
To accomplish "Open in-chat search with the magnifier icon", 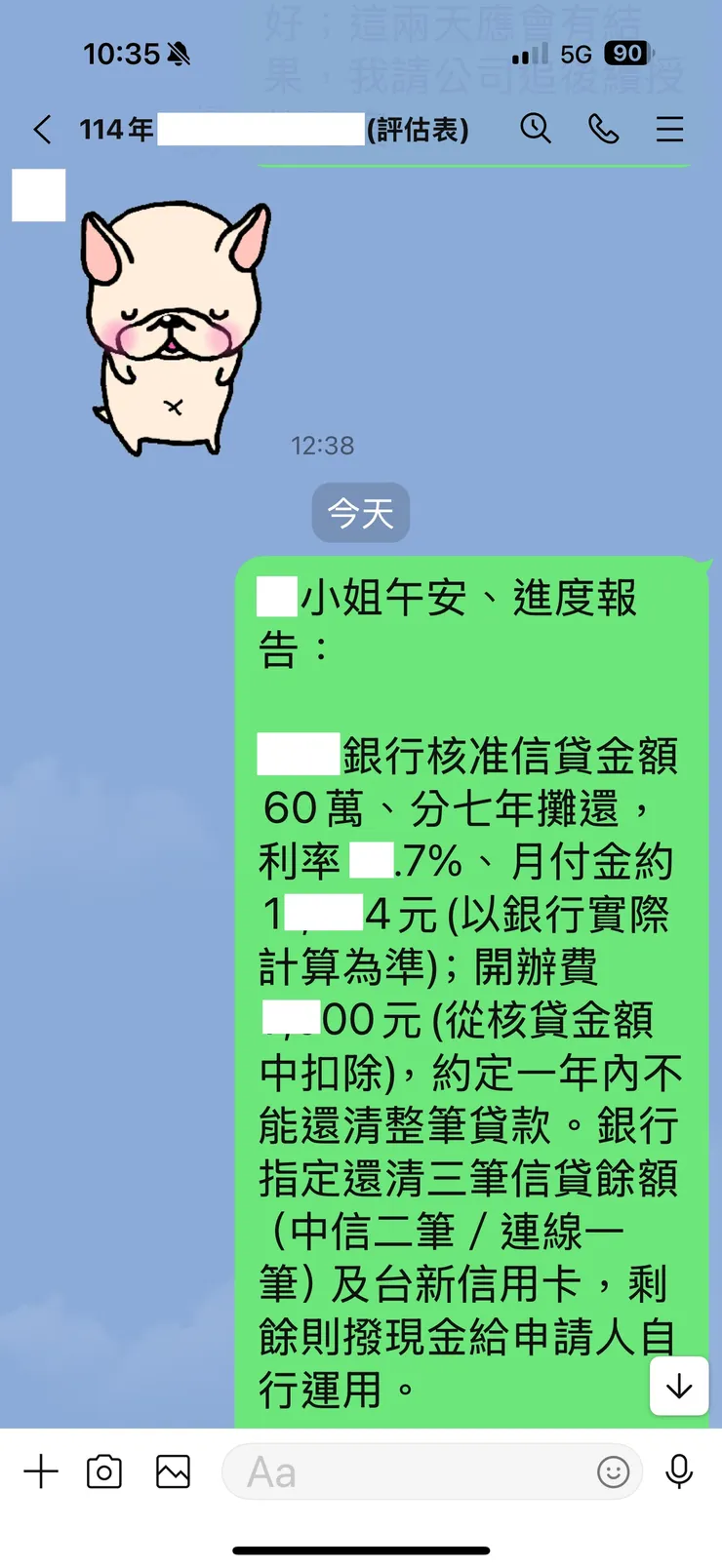I will coord(536,129).
